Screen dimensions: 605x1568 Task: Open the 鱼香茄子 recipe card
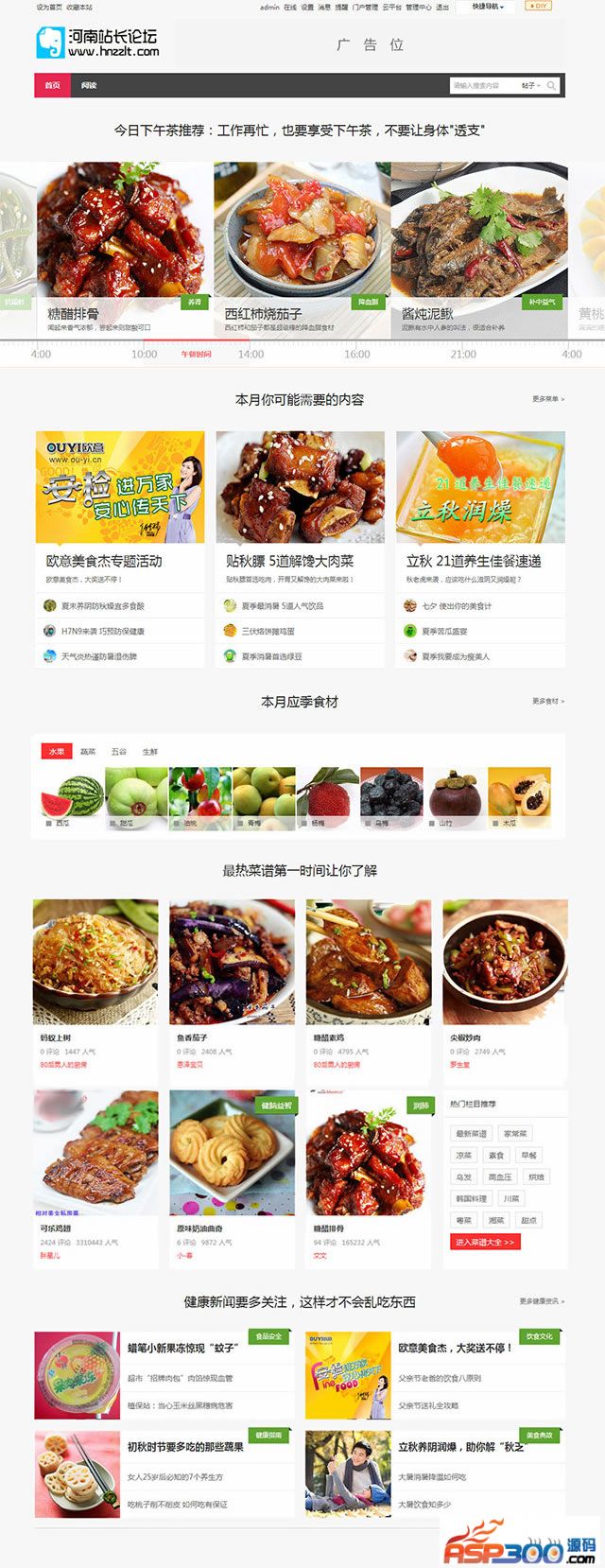232,974
